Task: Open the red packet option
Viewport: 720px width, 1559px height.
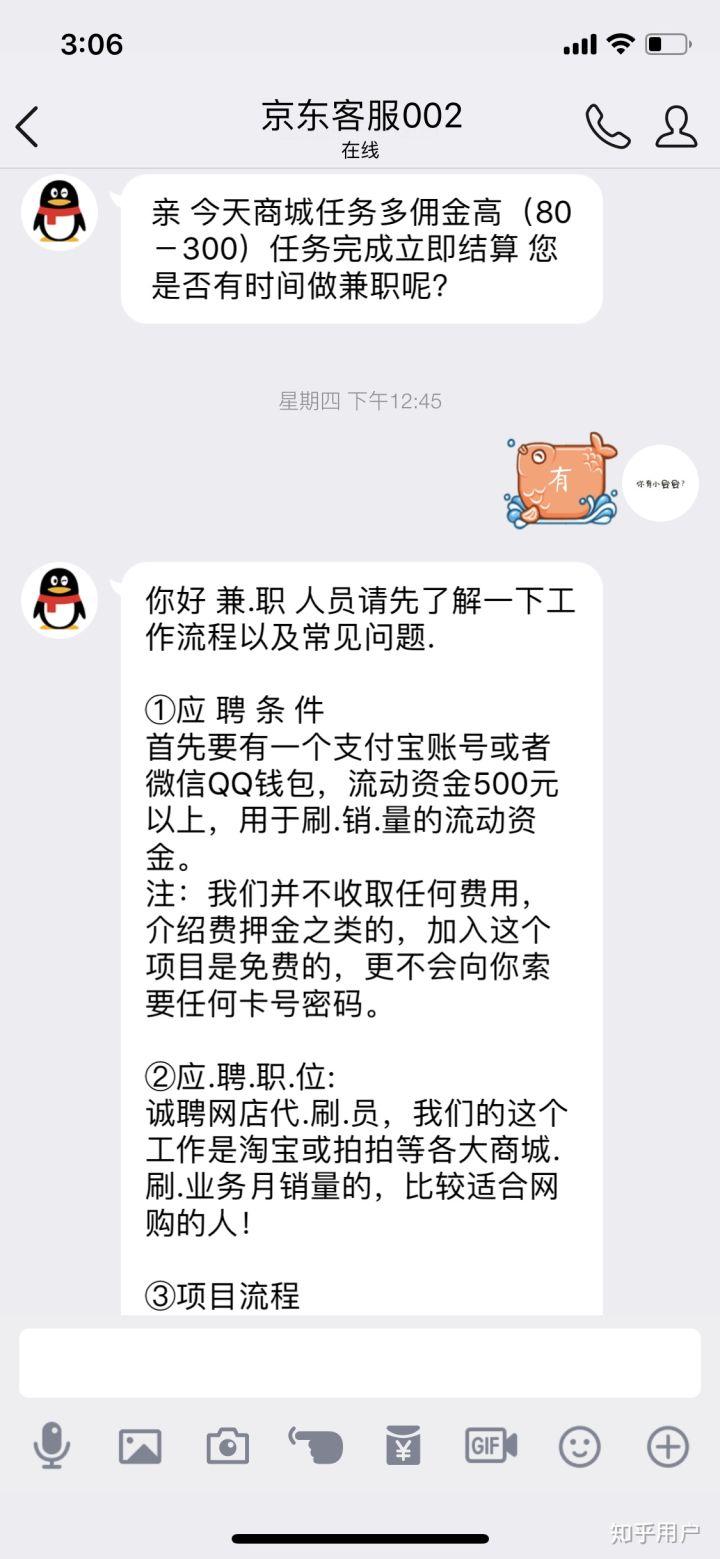Action: coord(403,1446)
